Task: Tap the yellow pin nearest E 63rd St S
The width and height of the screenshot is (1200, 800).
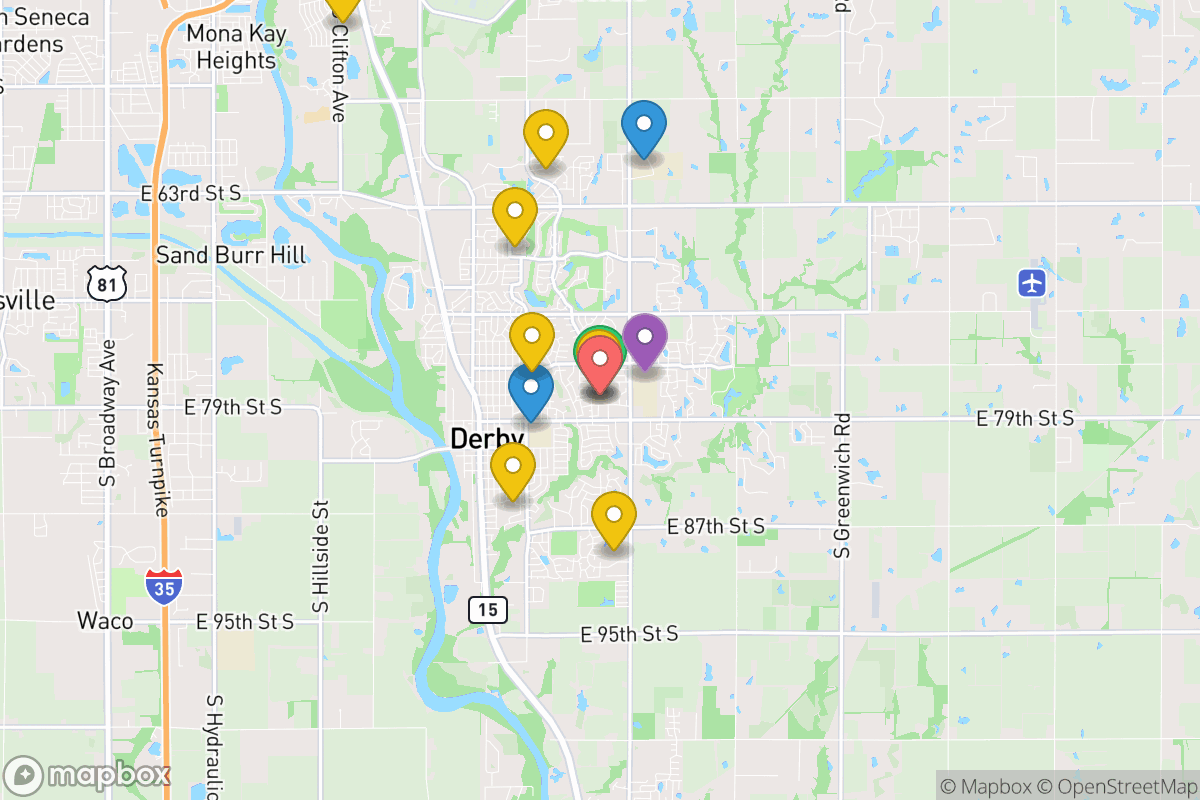Action: [515, 212]
